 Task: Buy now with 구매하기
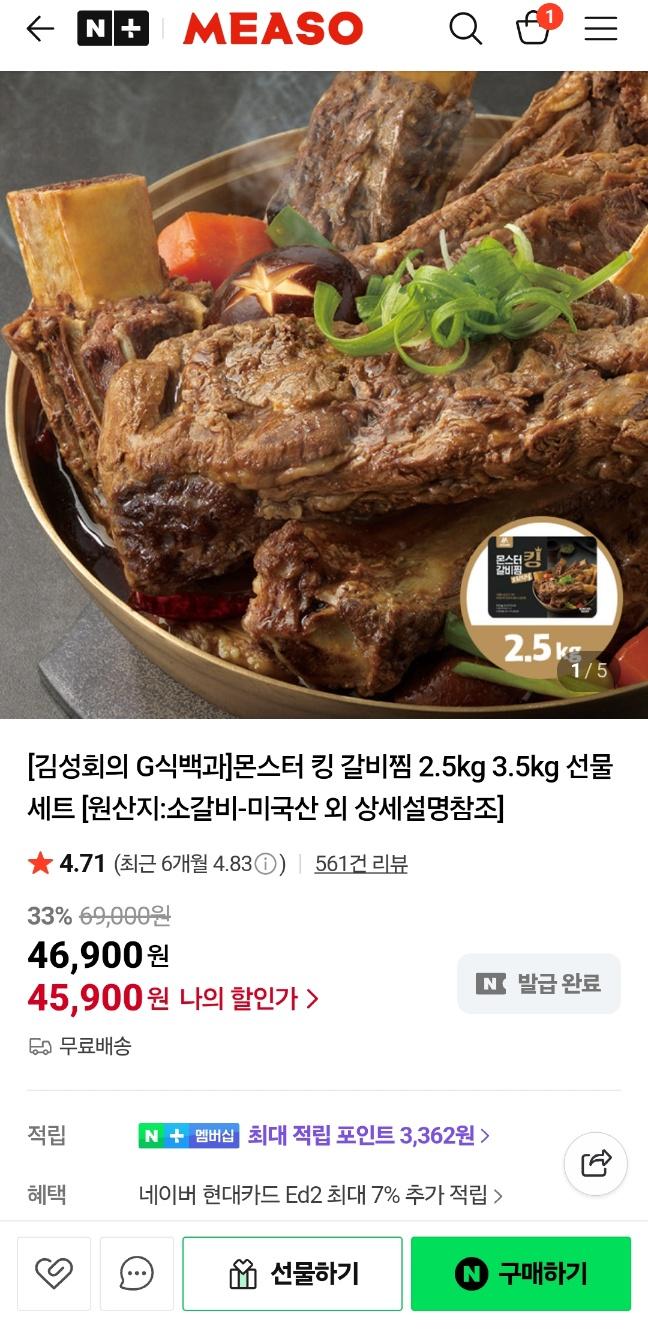(521, 1273)
